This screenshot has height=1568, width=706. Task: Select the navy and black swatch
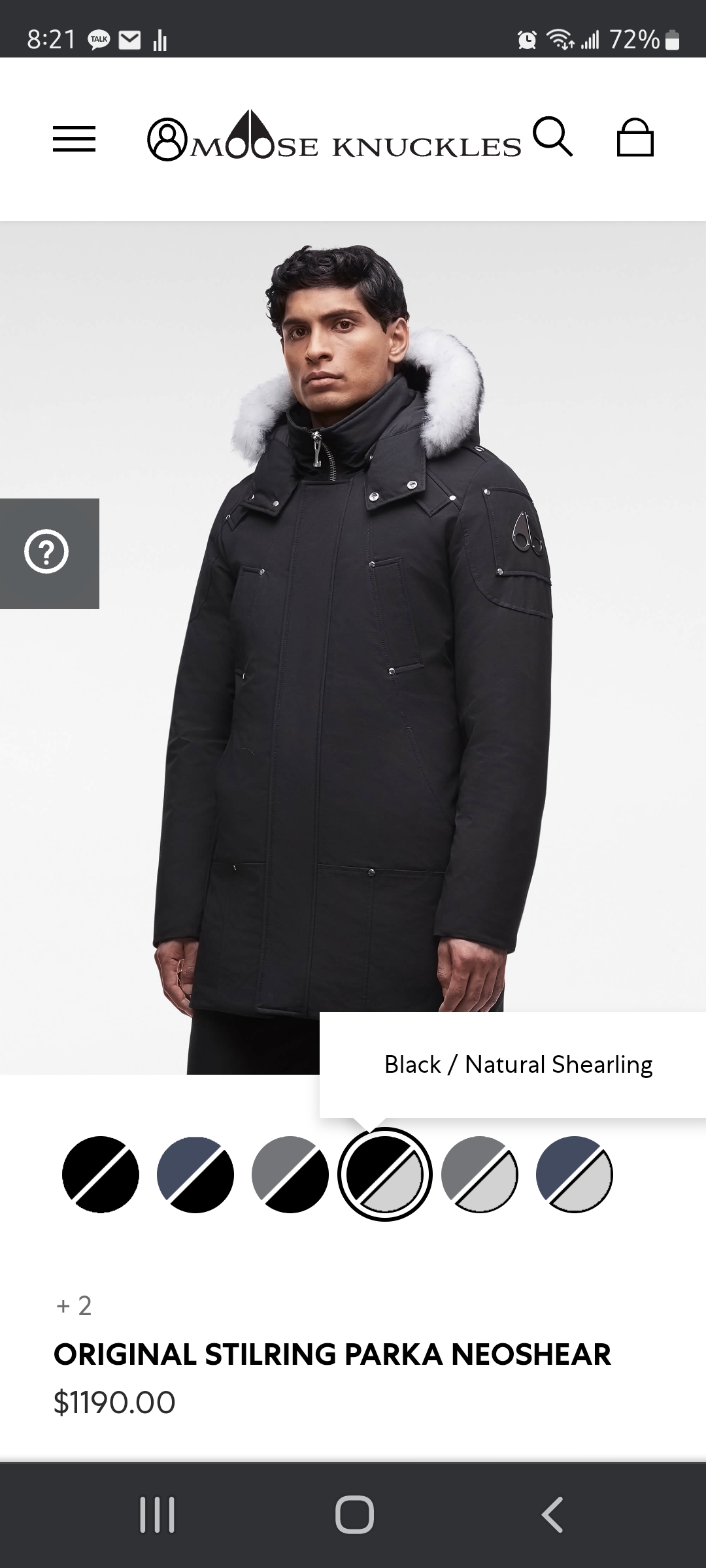coord(195,1174)
